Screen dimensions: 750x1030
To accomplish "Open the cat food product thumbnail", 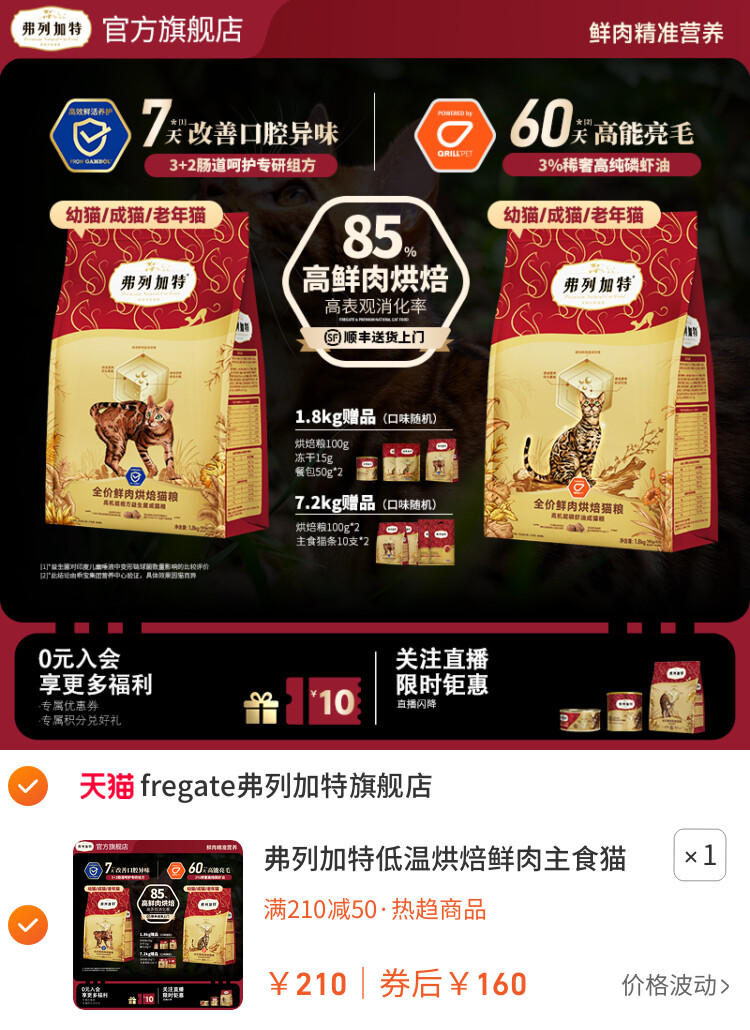I will tap(158, 924).
